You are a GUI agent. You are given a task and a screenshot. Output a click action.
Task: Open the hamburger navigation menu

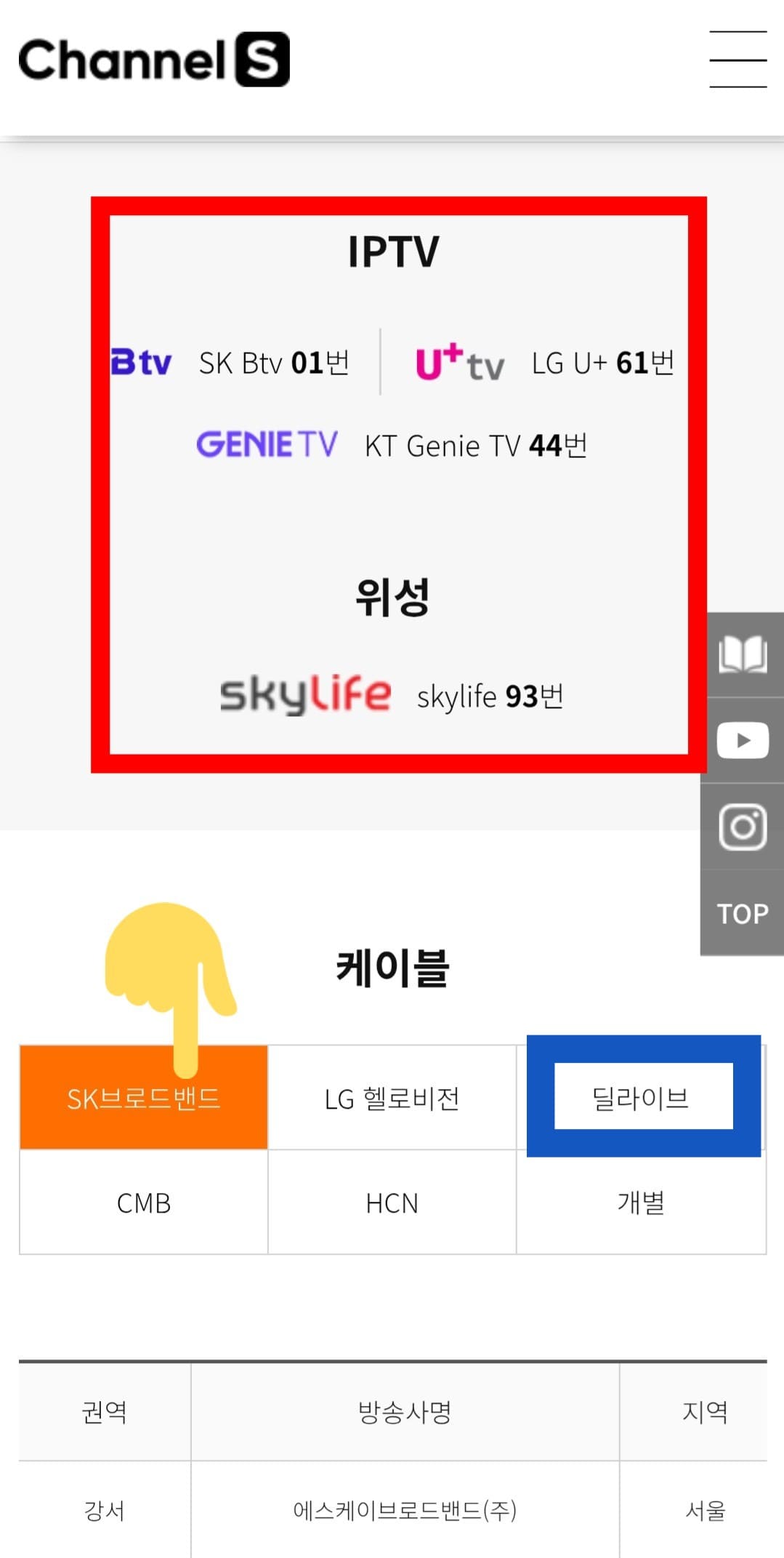point(737,60)
